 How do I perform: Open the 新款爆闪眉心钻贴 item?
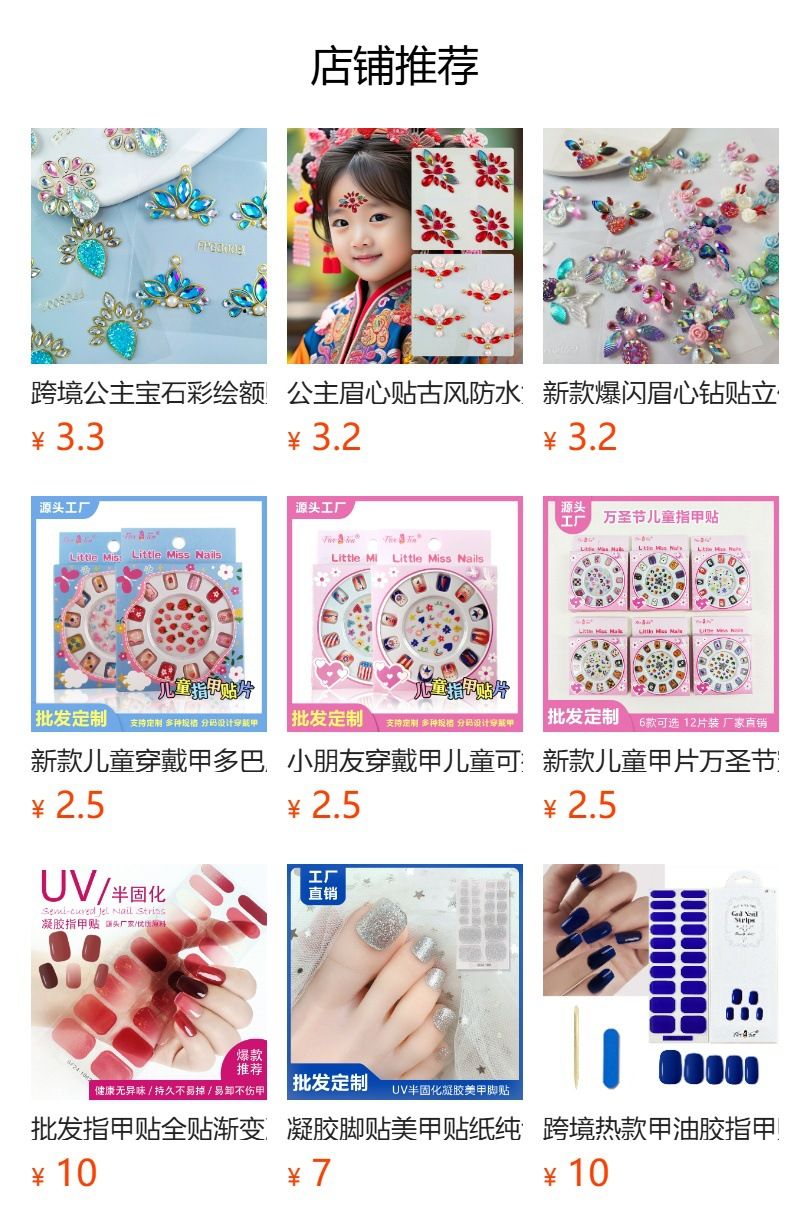661,292
